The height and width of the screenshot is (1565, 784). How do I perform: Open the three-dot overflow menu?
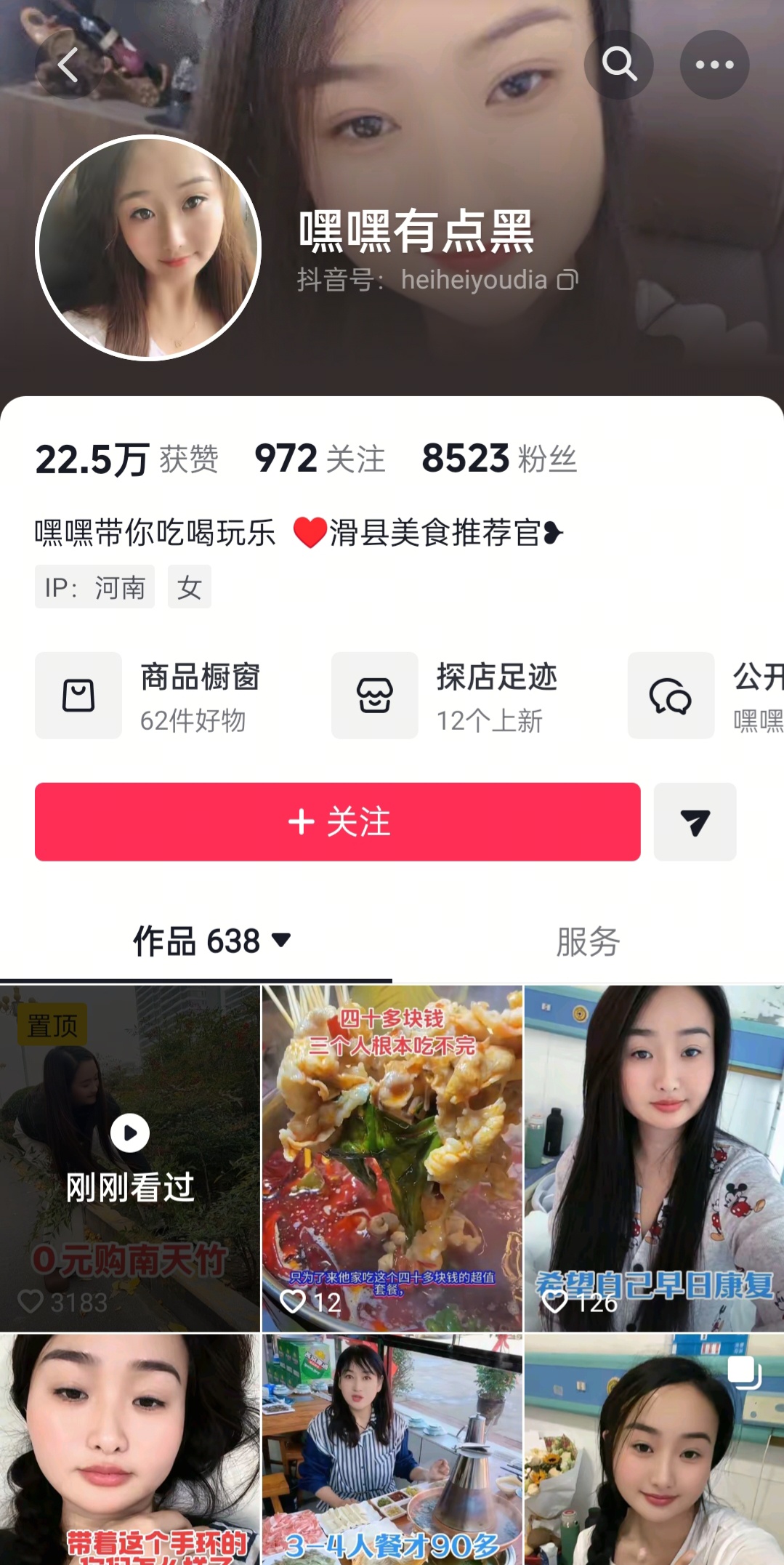click(714, 65)
